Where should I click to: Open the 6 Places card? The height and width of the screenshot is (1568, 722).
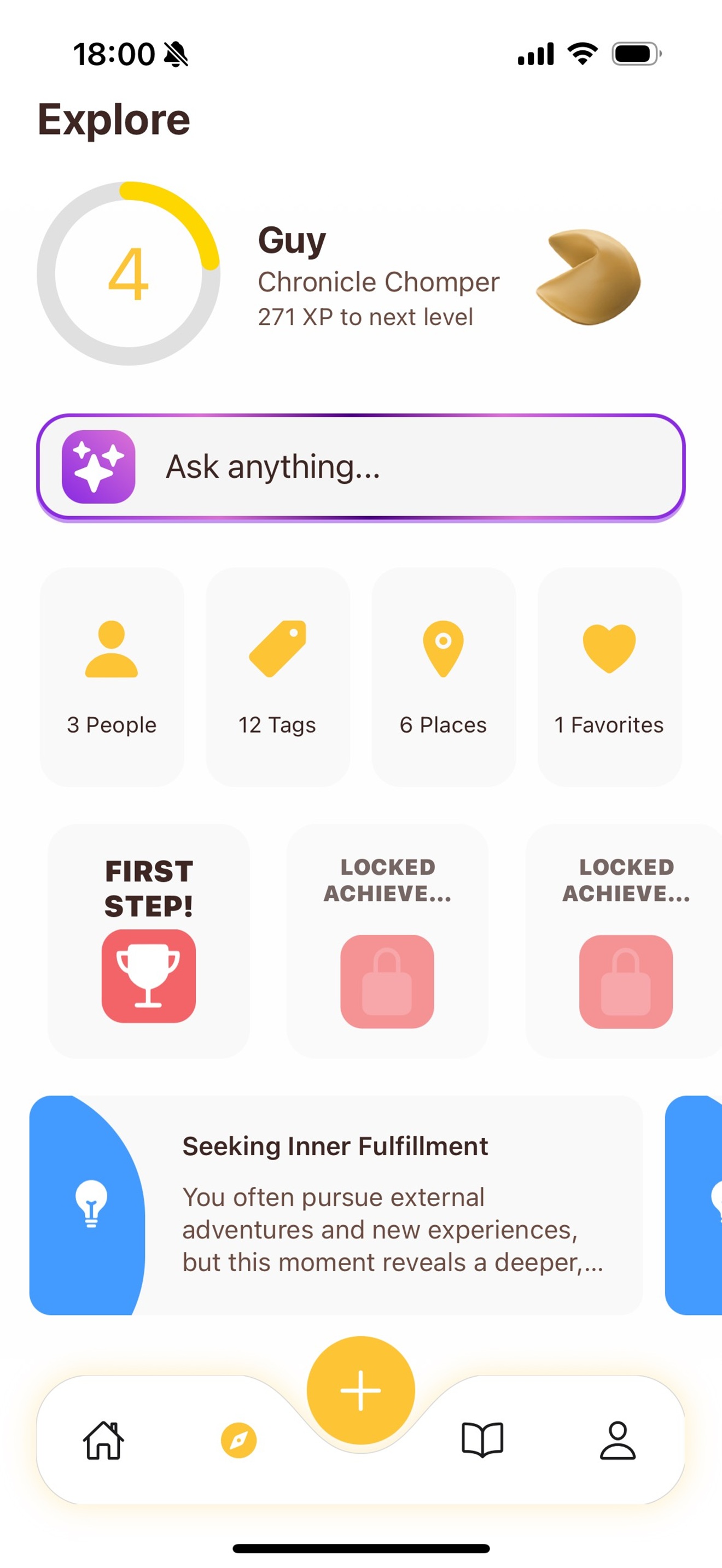tap(443, 677)
